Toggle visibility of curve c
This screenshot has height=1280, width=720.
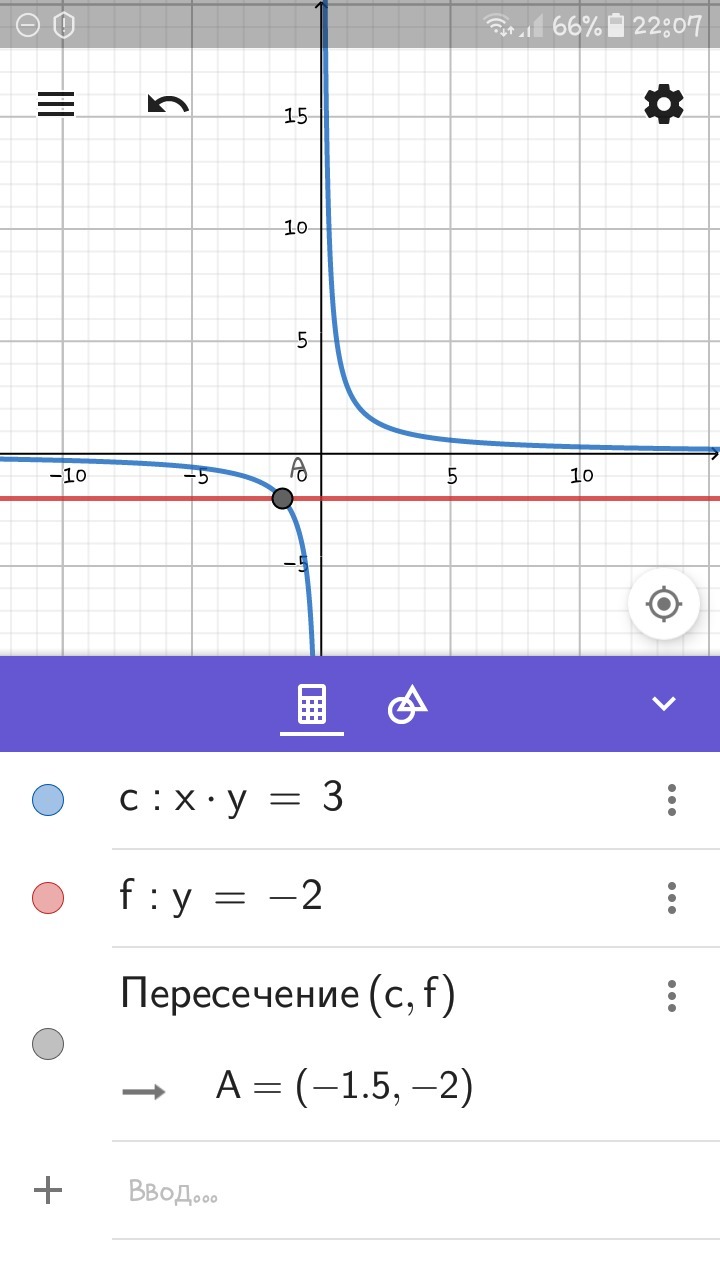[48, 800]
